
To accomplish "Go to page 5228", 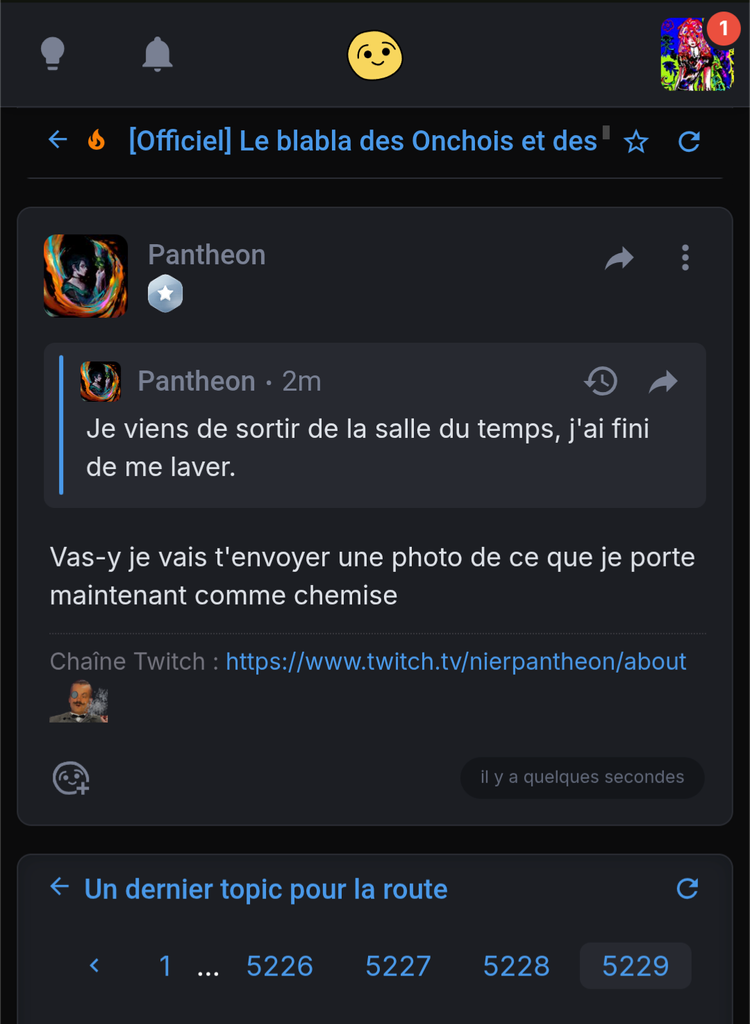I will point(516,966).
